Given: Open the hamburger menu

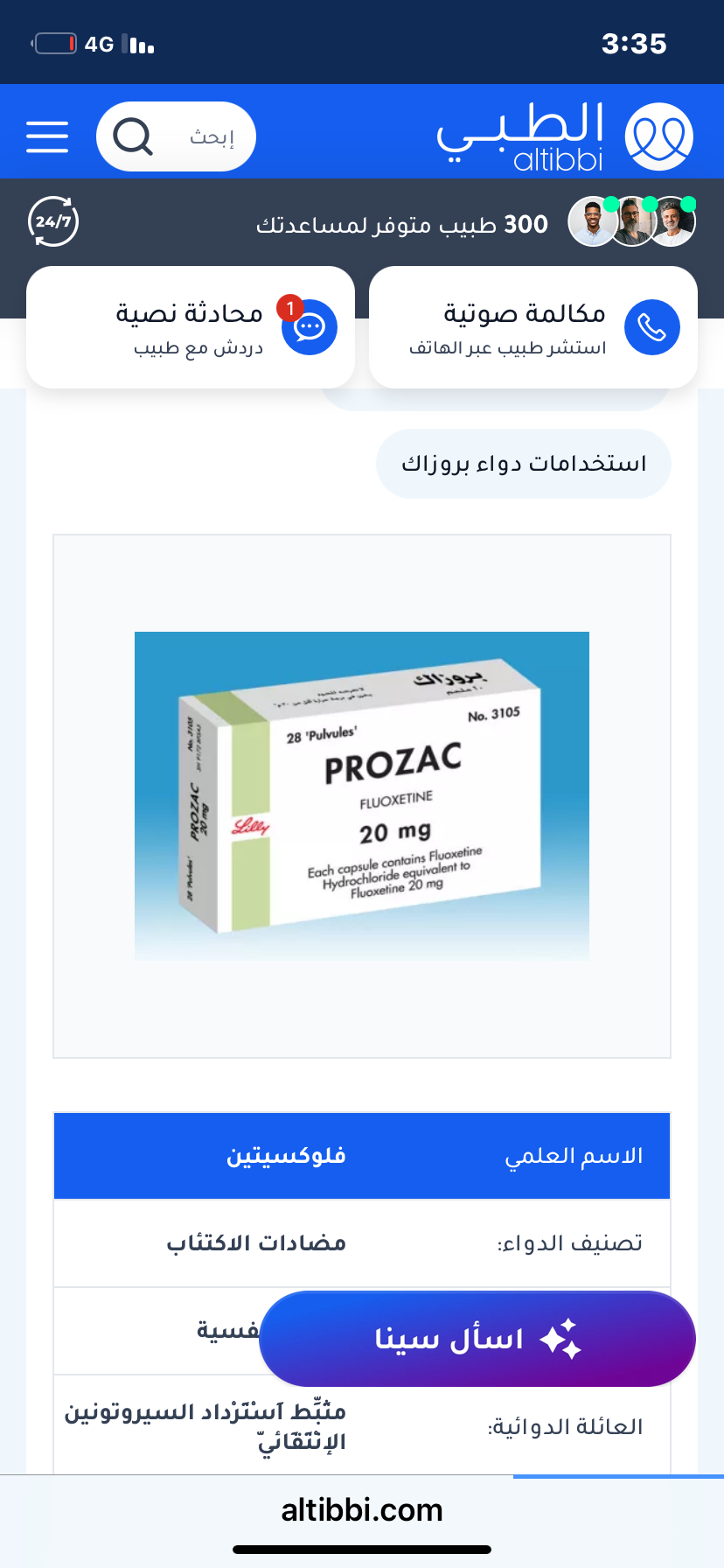Looking at the screenshot, I should (x=47, y=136).
